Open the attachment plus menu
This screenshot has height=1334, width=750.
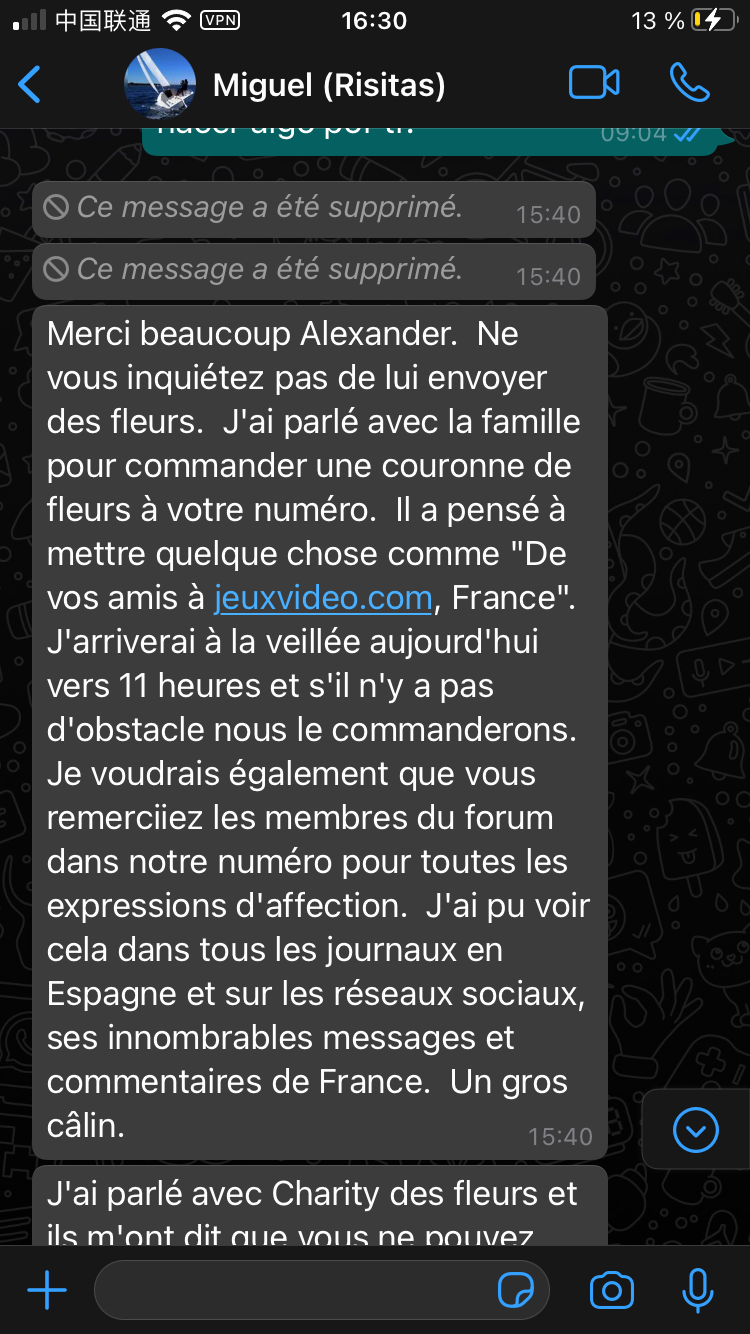click(x=47, y=1290)
